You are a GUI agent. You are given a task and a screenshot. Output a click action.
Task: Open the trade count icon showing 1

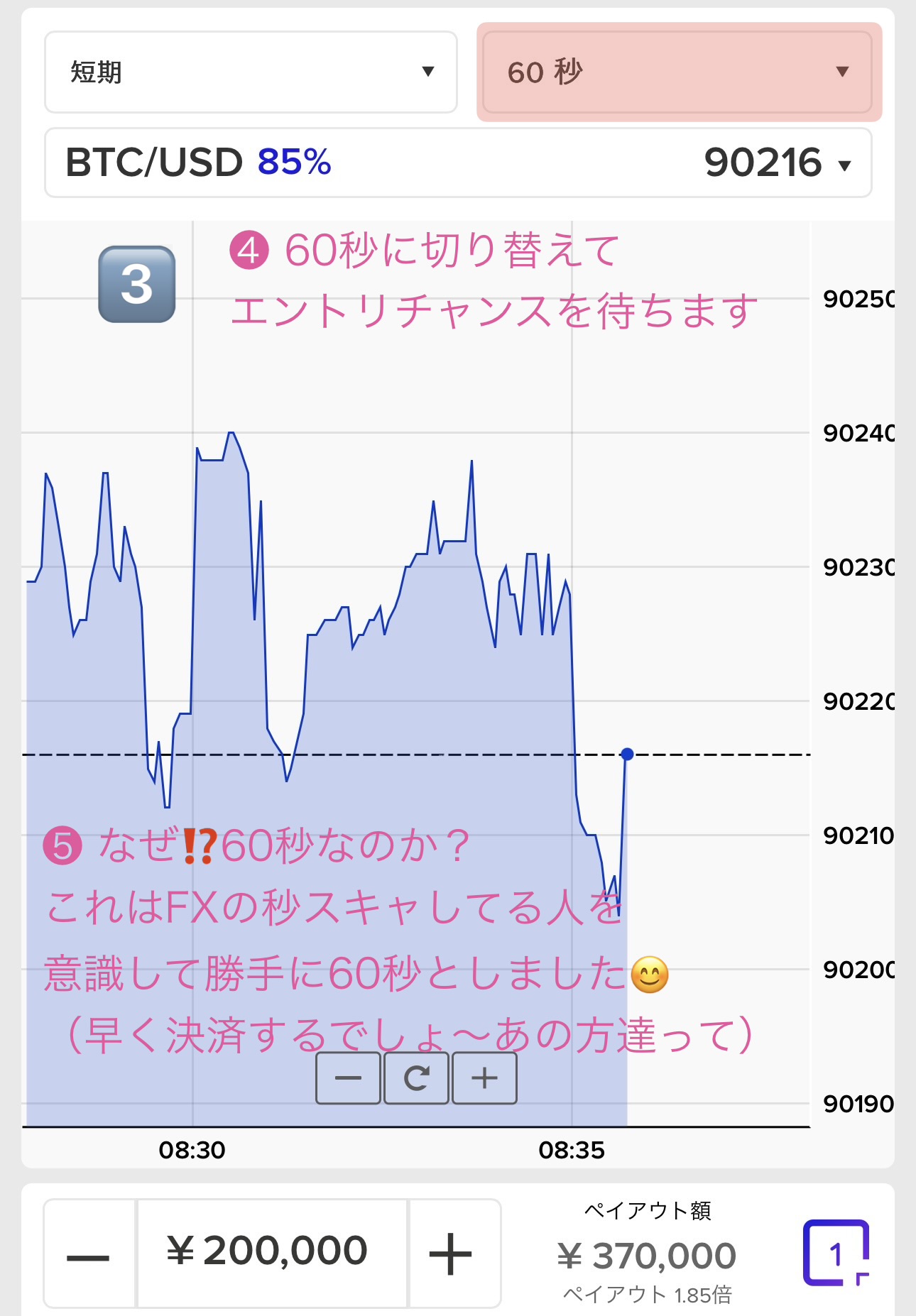coord(836,1254)
